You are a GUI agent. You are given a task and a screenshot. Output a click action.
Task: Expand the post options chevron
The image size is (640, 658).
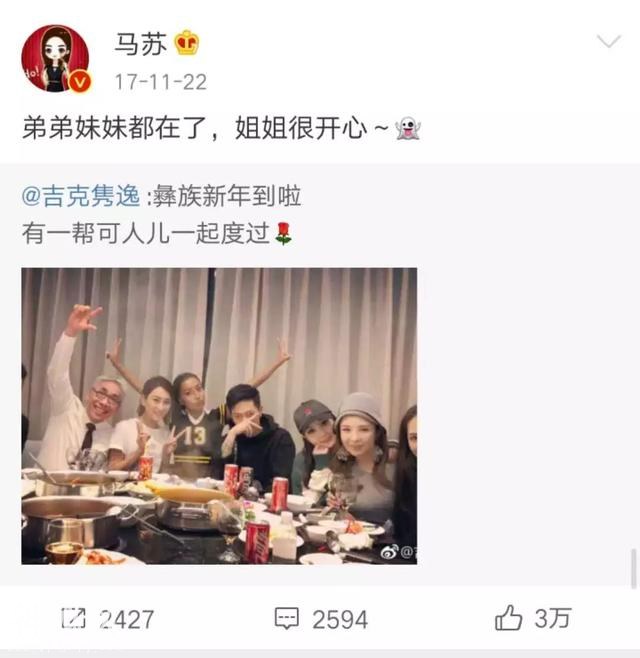[608, 42]
